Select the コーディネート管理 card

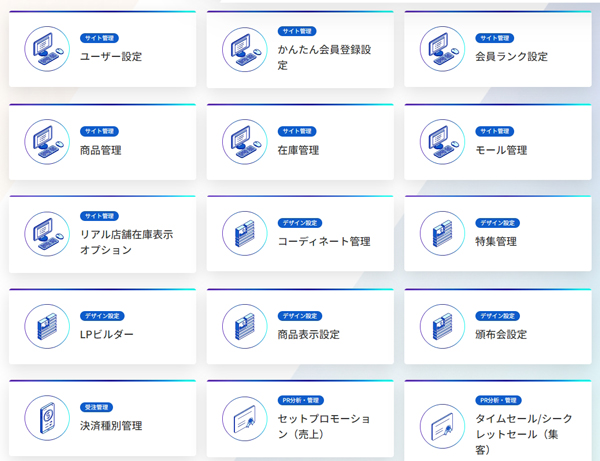click(x=323, y=242)
